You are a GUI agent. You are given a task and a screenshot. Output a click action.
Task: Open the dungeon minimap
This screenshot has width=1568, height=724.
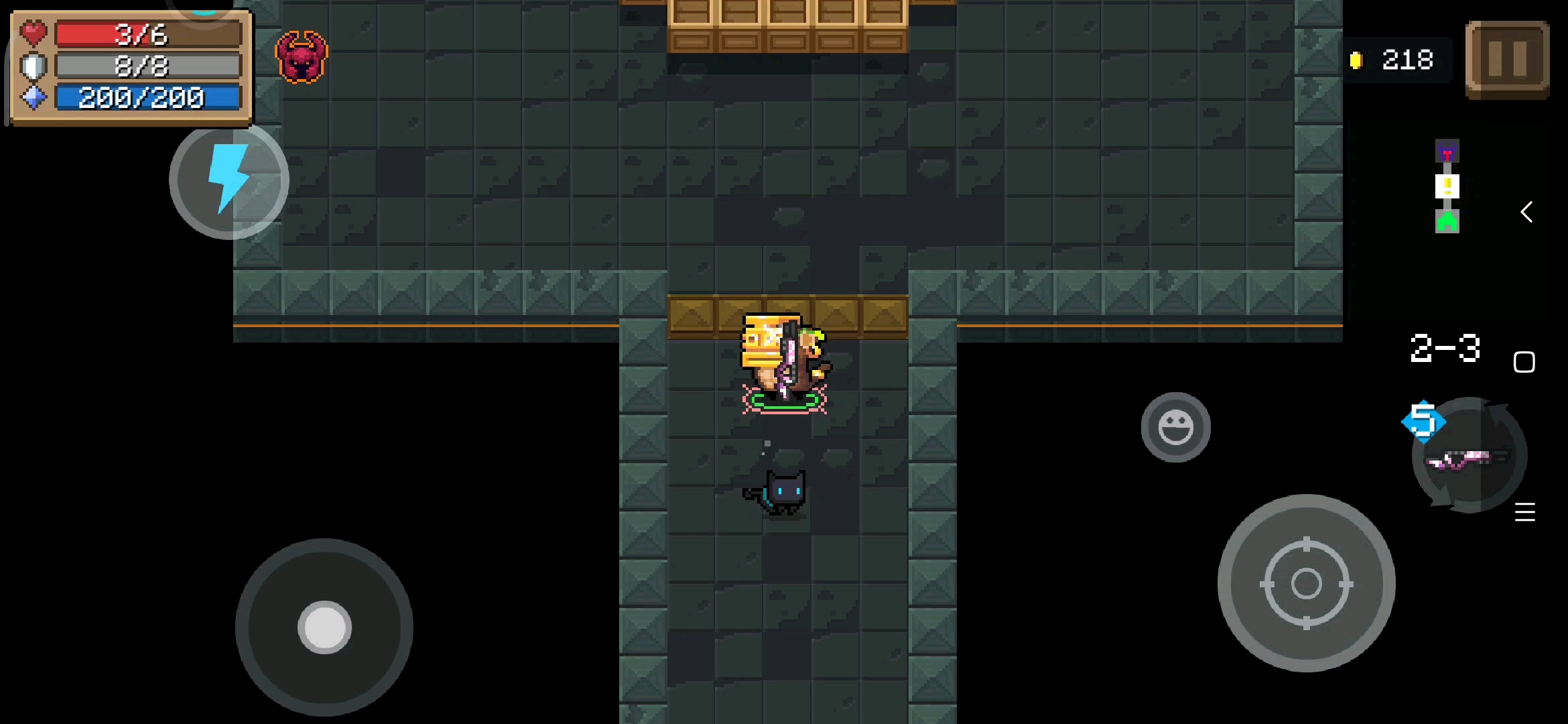pos(1447,186)
